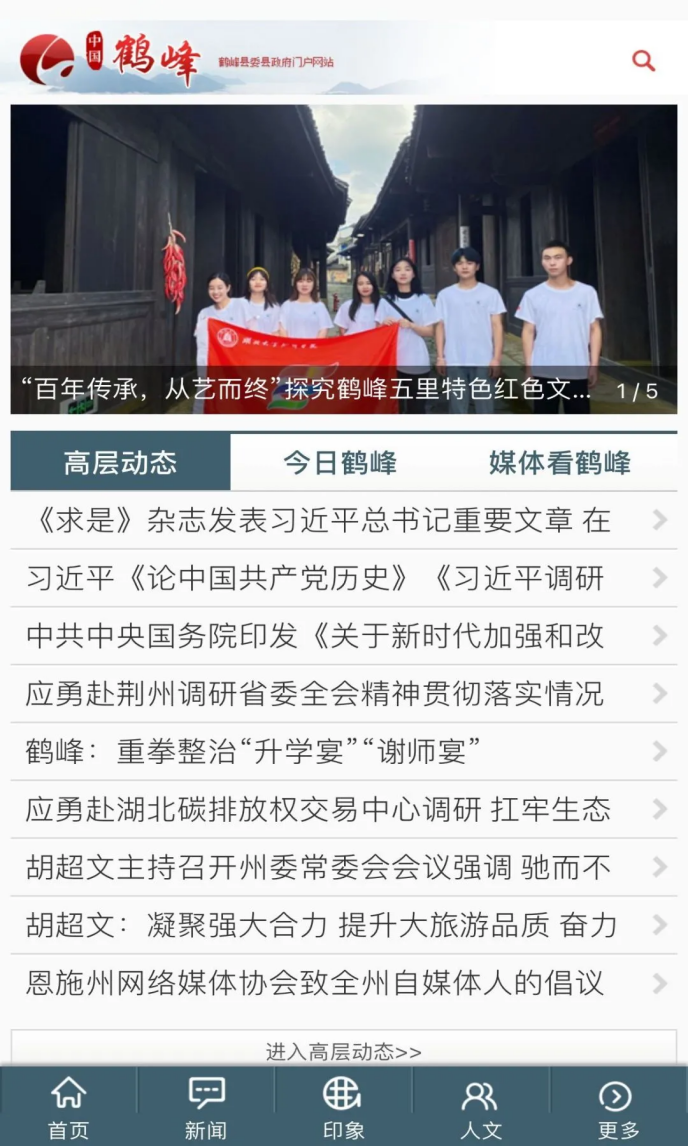The image size is (689, 1147).
Task: Open the carousel banner about 百年传承
Action: click(x=343, y=260)
